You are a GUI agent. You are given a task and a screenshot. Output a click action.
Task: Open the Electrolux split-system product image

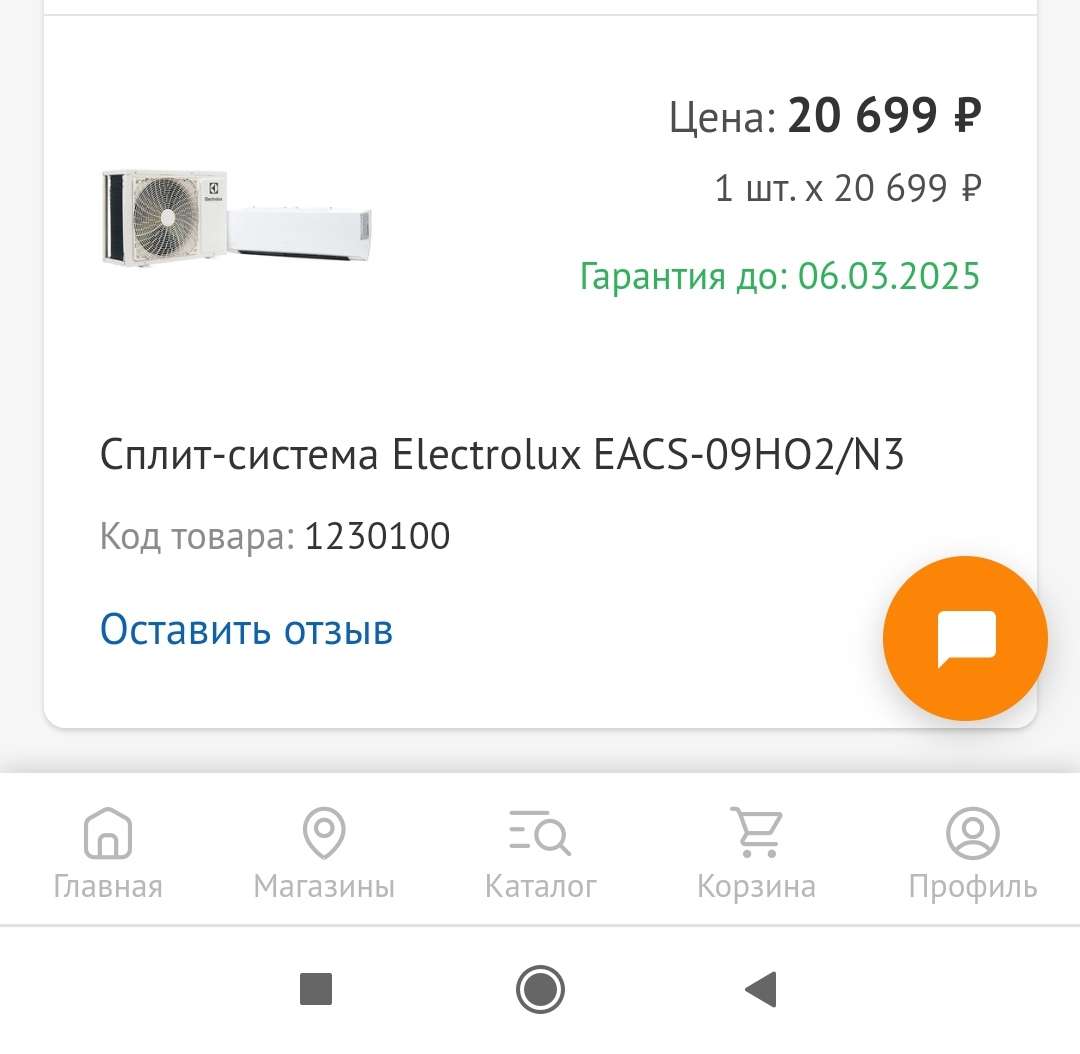(236, 217)
